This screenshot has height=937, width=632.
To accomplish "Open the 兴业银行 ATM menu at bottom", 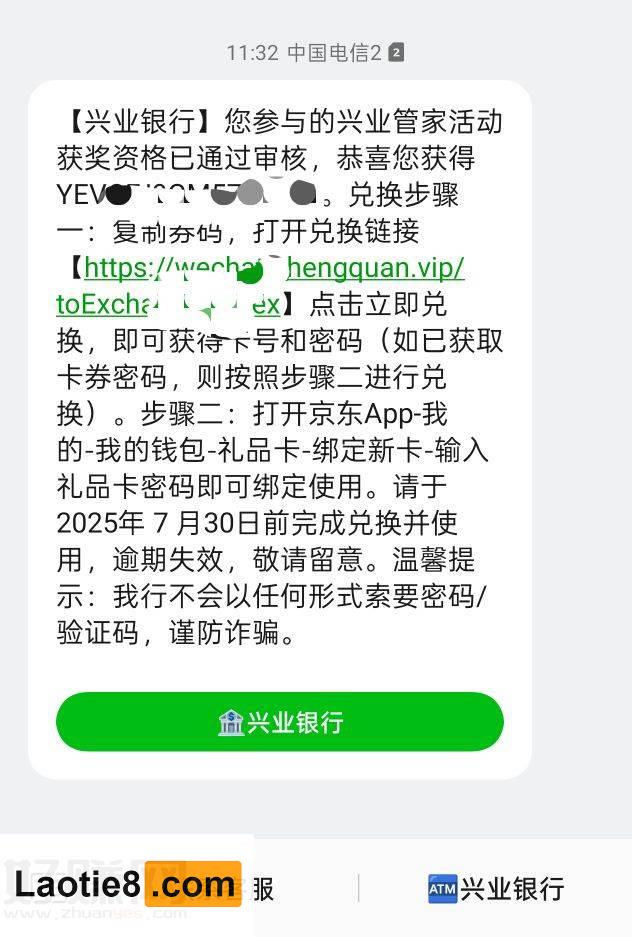I will click(496, 888).
